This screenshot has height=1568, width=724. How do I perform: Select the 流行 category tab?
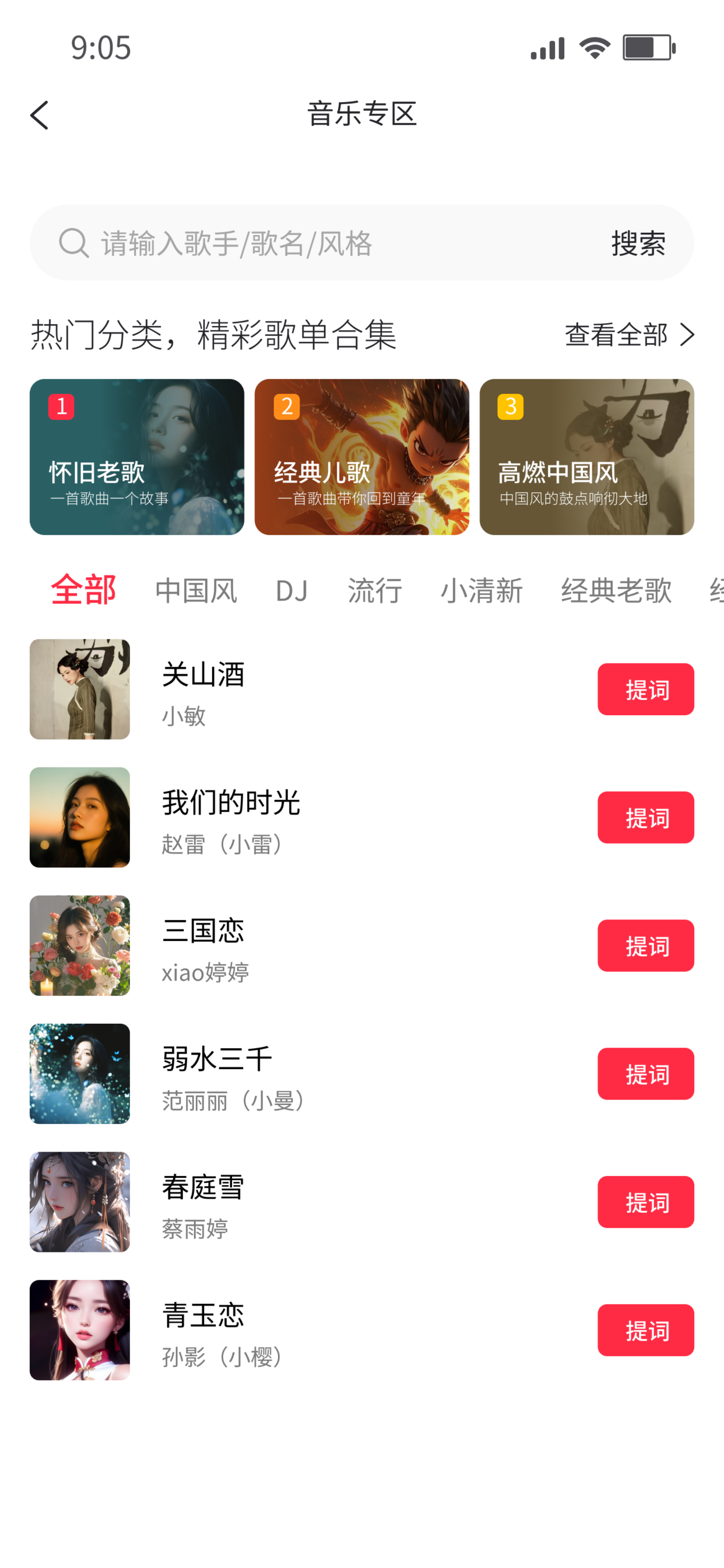coord(374,589)
